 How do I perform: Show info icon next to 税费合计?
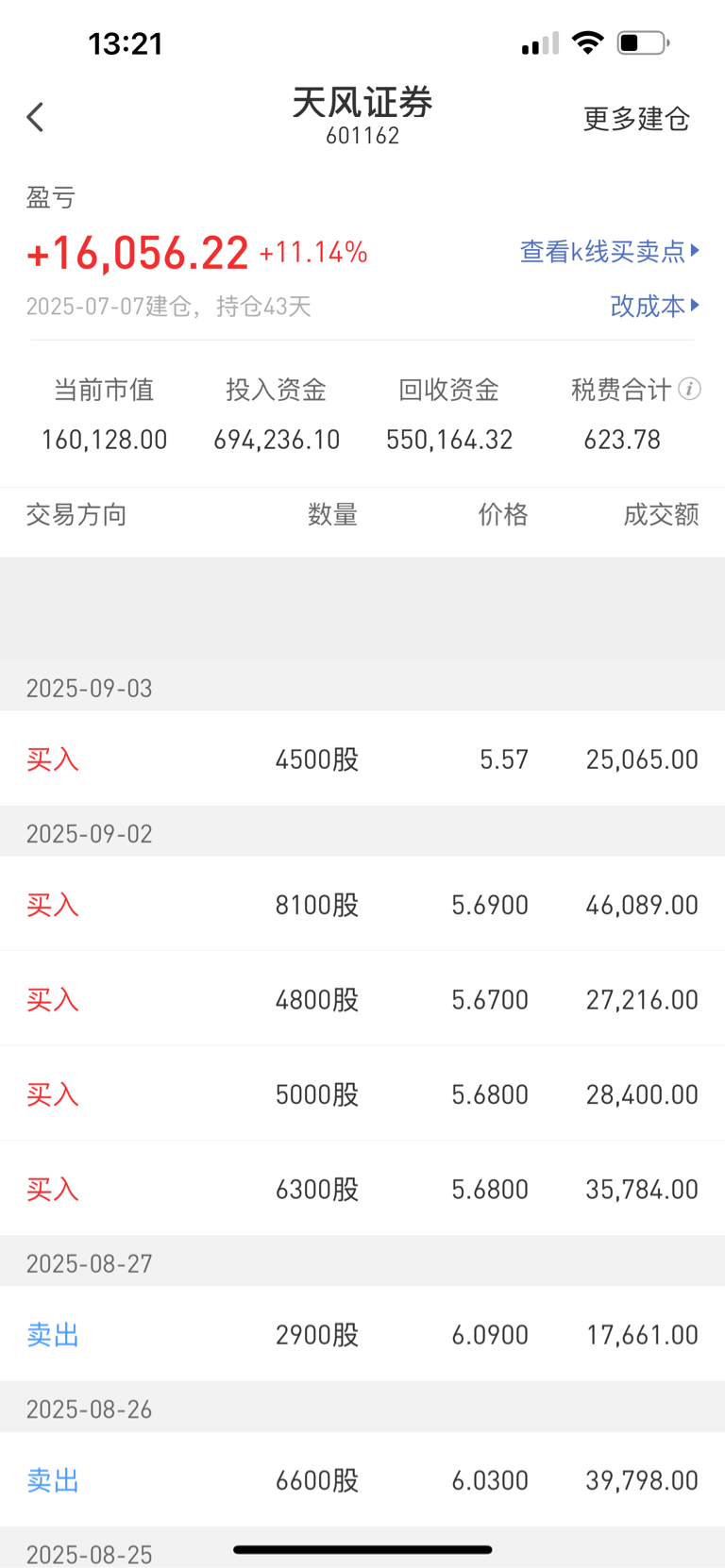click(x=690, y=389)
